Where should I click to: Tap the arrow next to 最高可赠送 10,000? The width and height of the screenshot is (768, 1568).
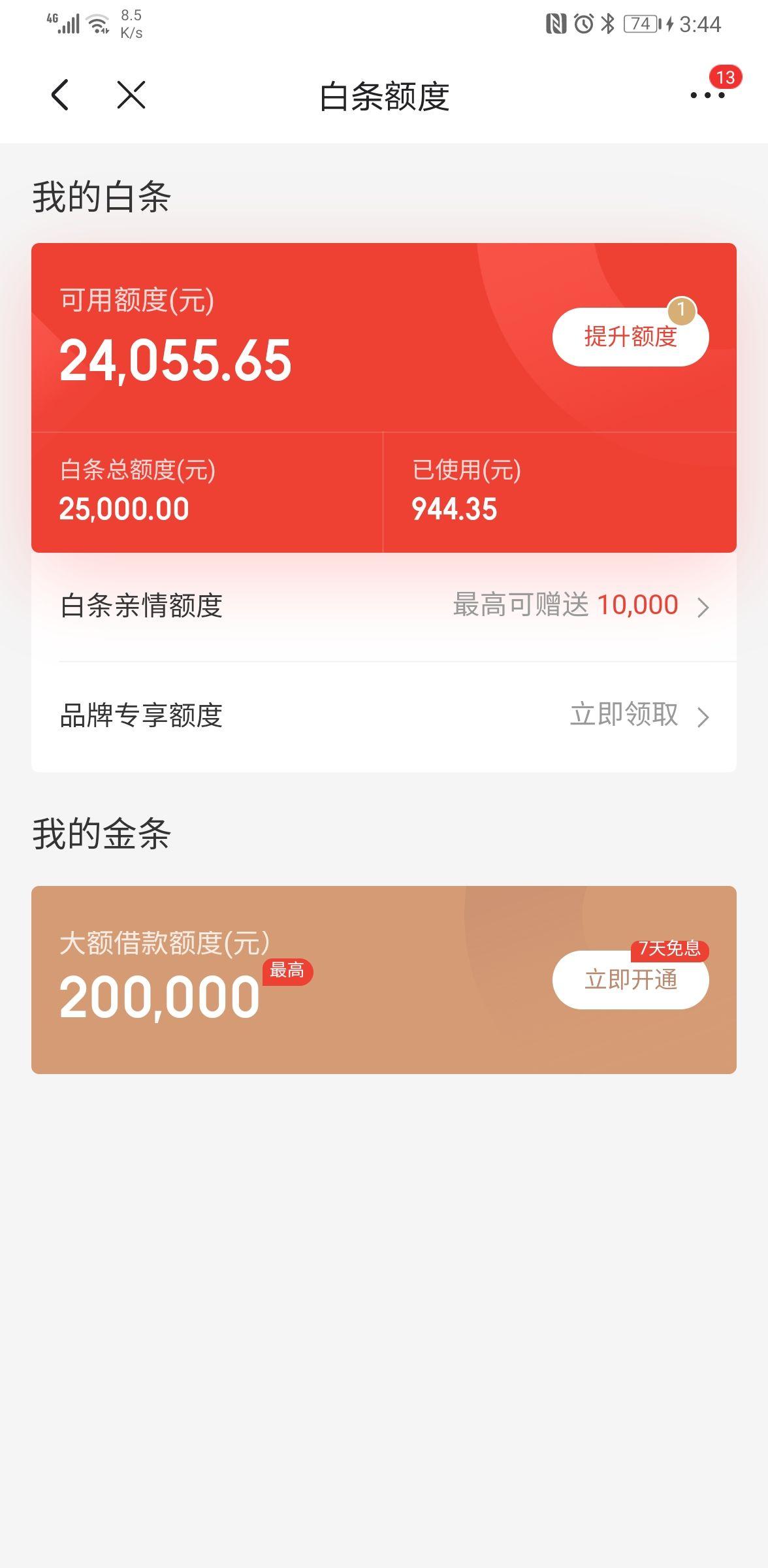point(702,606)
